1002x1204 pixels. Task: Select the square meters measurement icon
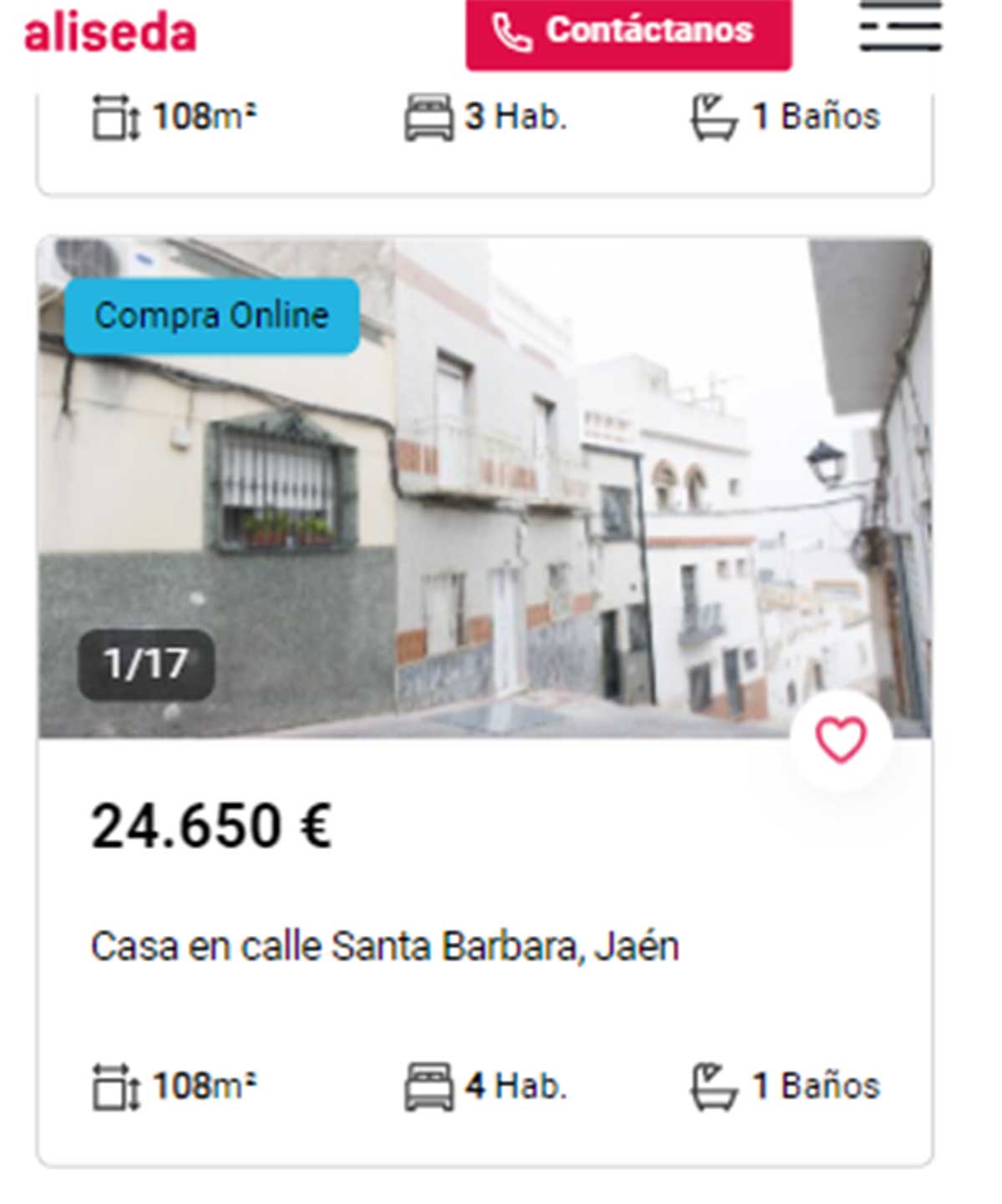click(x=114, y=117)
